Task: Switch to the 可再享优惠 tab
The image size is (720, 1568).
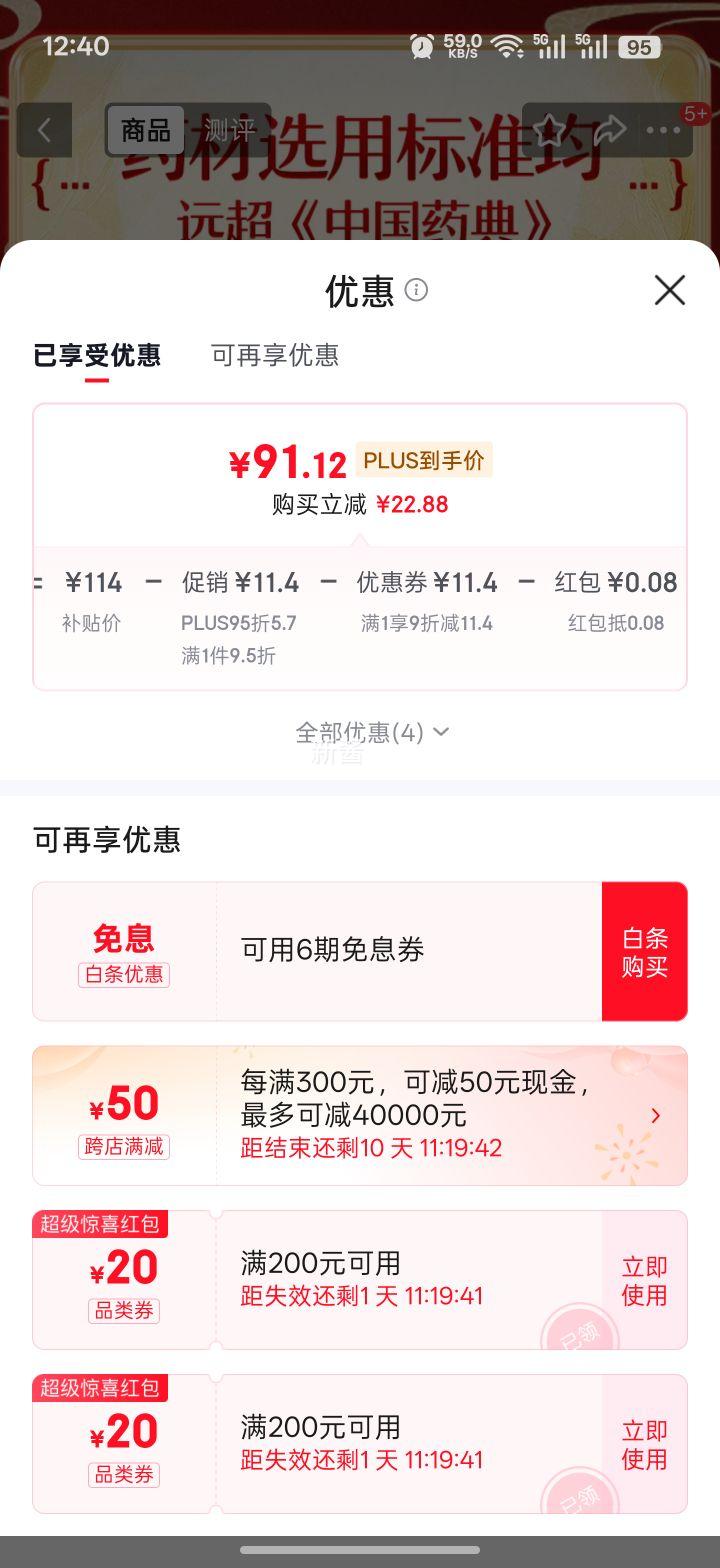Action: [274, 356]
